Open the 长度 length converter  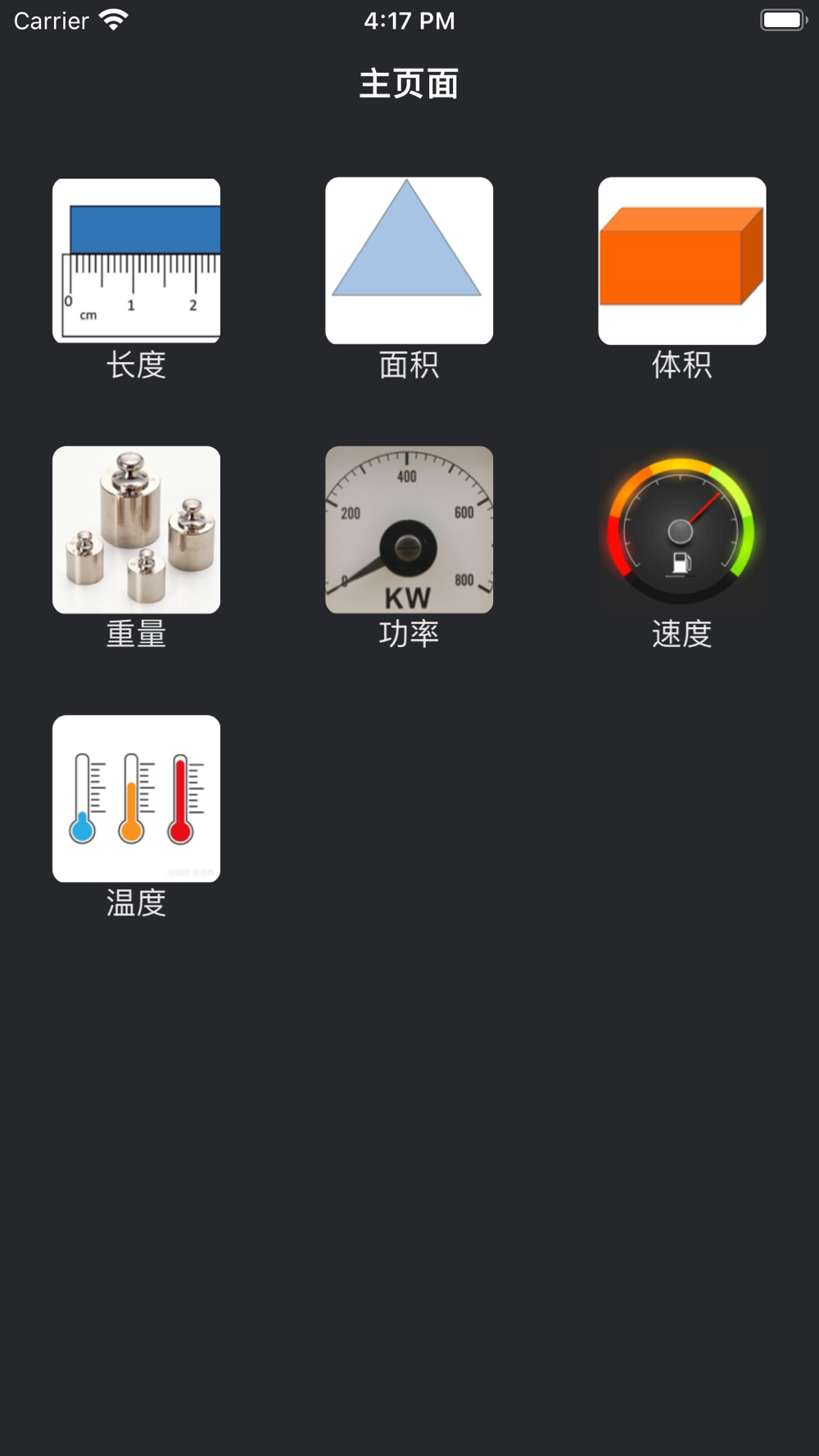coord(136,260)
